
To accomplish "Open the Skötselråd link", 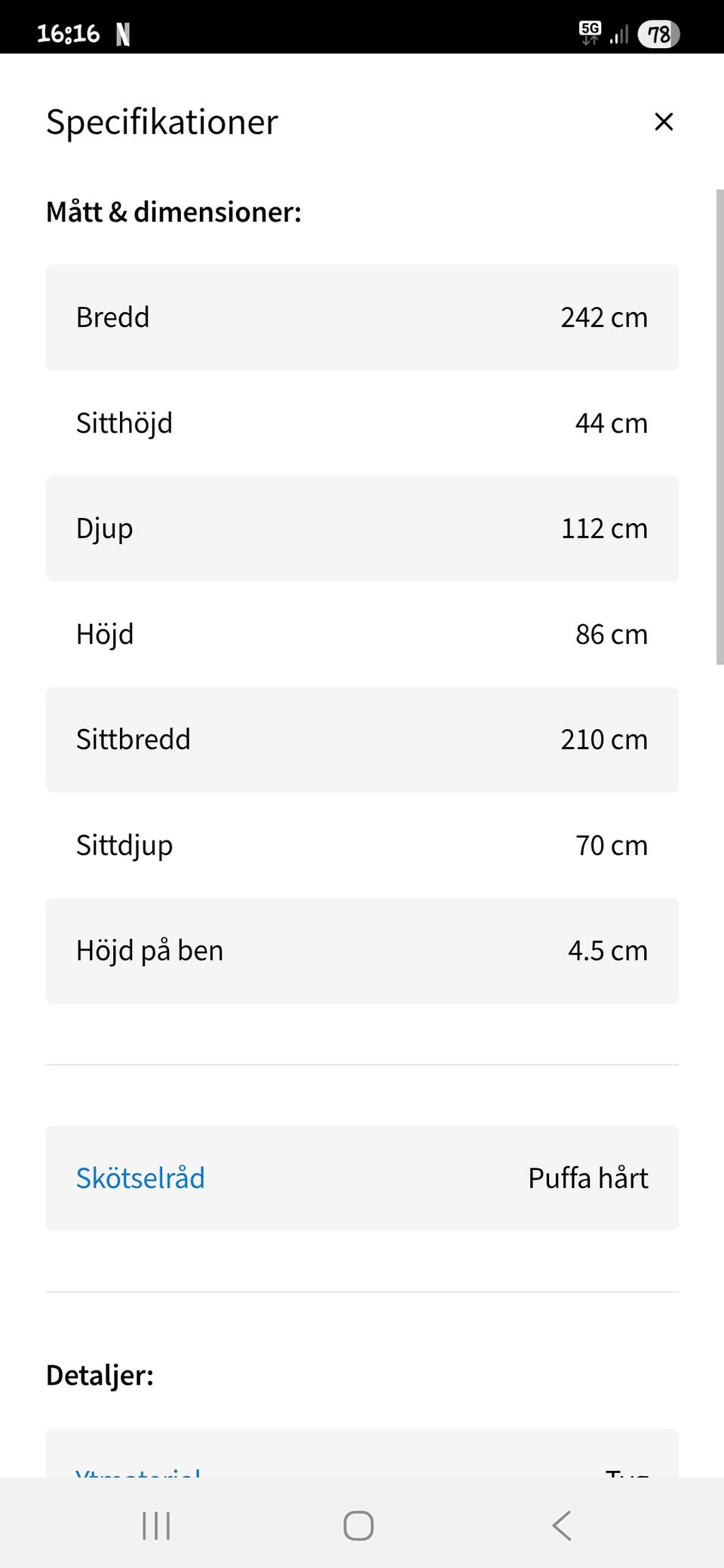I will tap(140, 1178).
